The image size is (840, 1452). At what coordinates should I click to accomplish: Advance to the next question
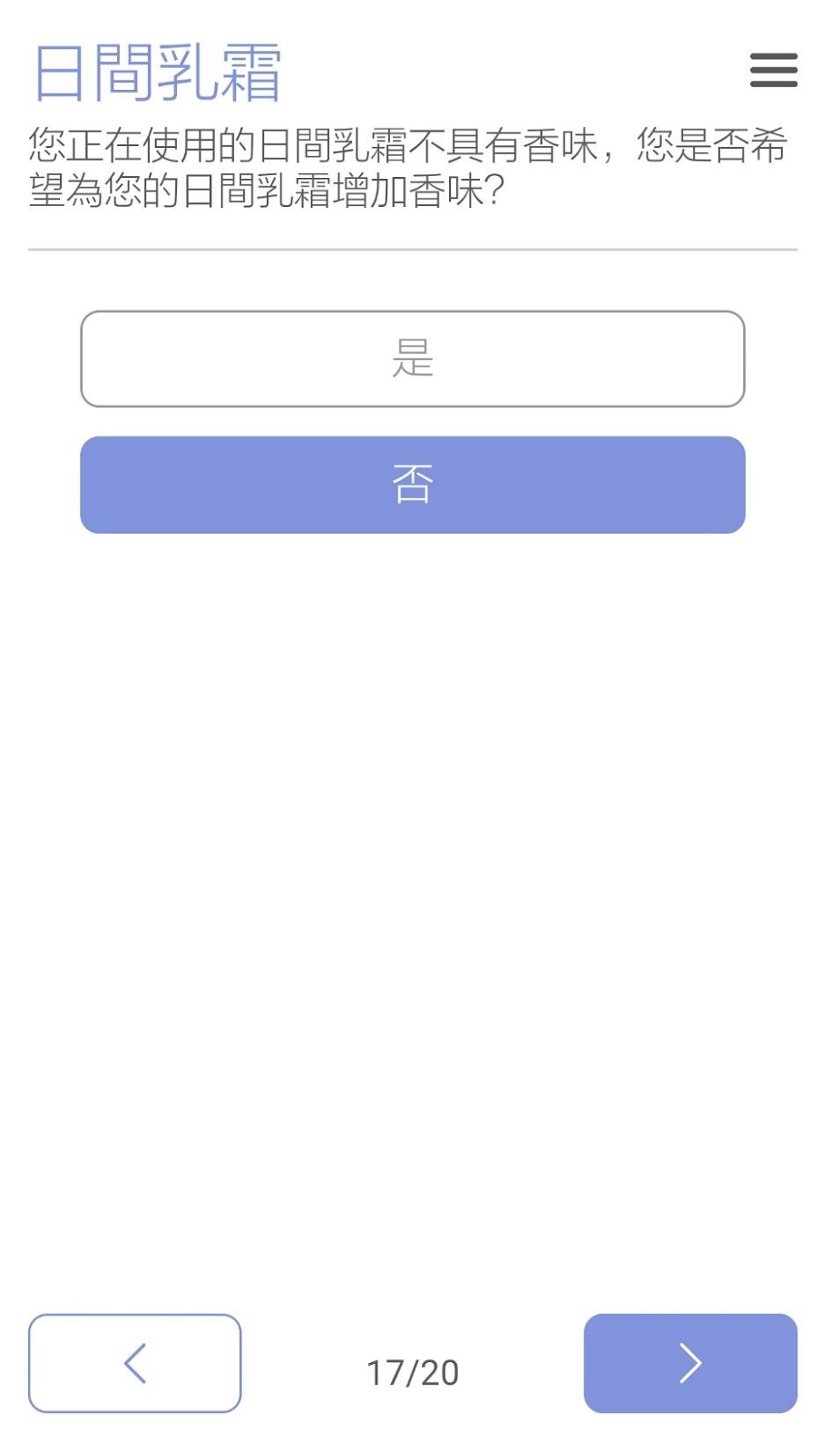(690, 1362)
